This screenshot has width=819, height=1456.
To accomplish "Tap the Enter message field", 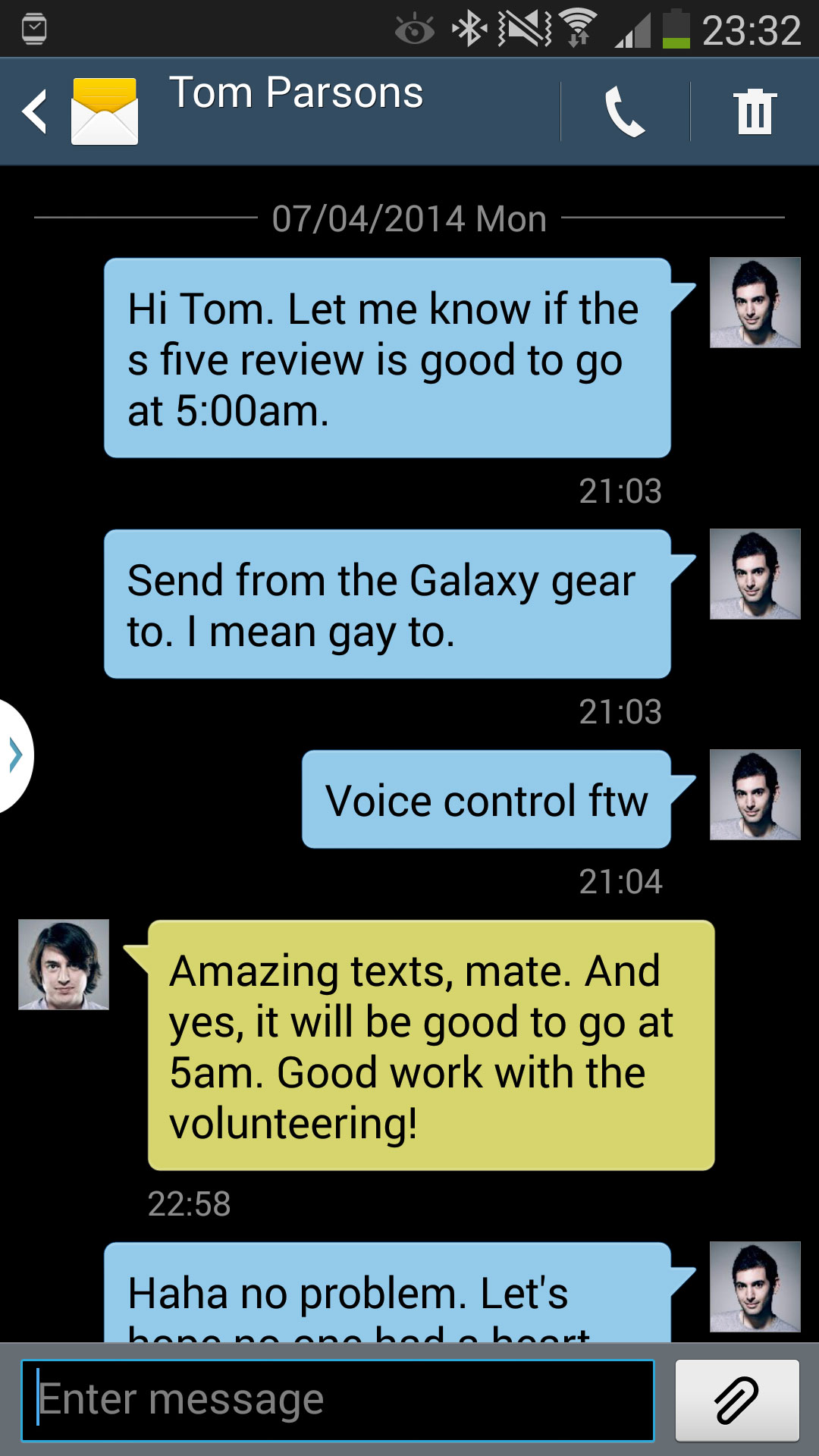I will point(337,1400).
